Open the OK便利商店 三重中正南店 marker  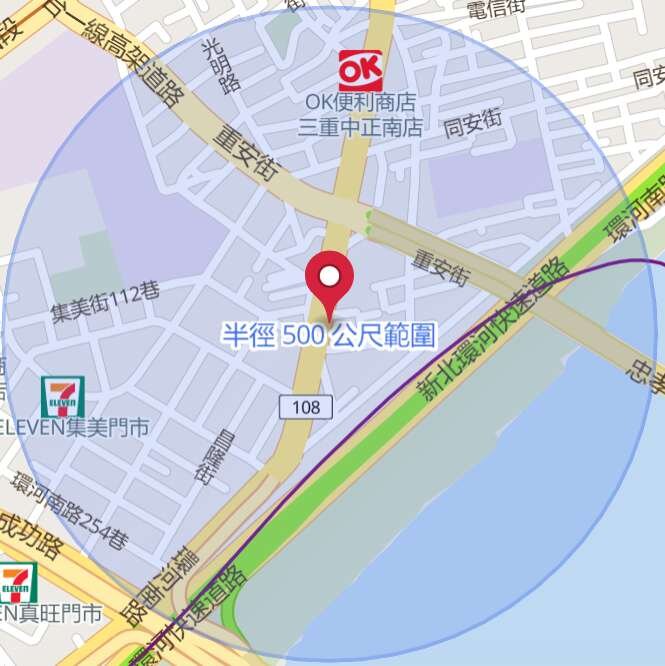[x=358, y=71]
